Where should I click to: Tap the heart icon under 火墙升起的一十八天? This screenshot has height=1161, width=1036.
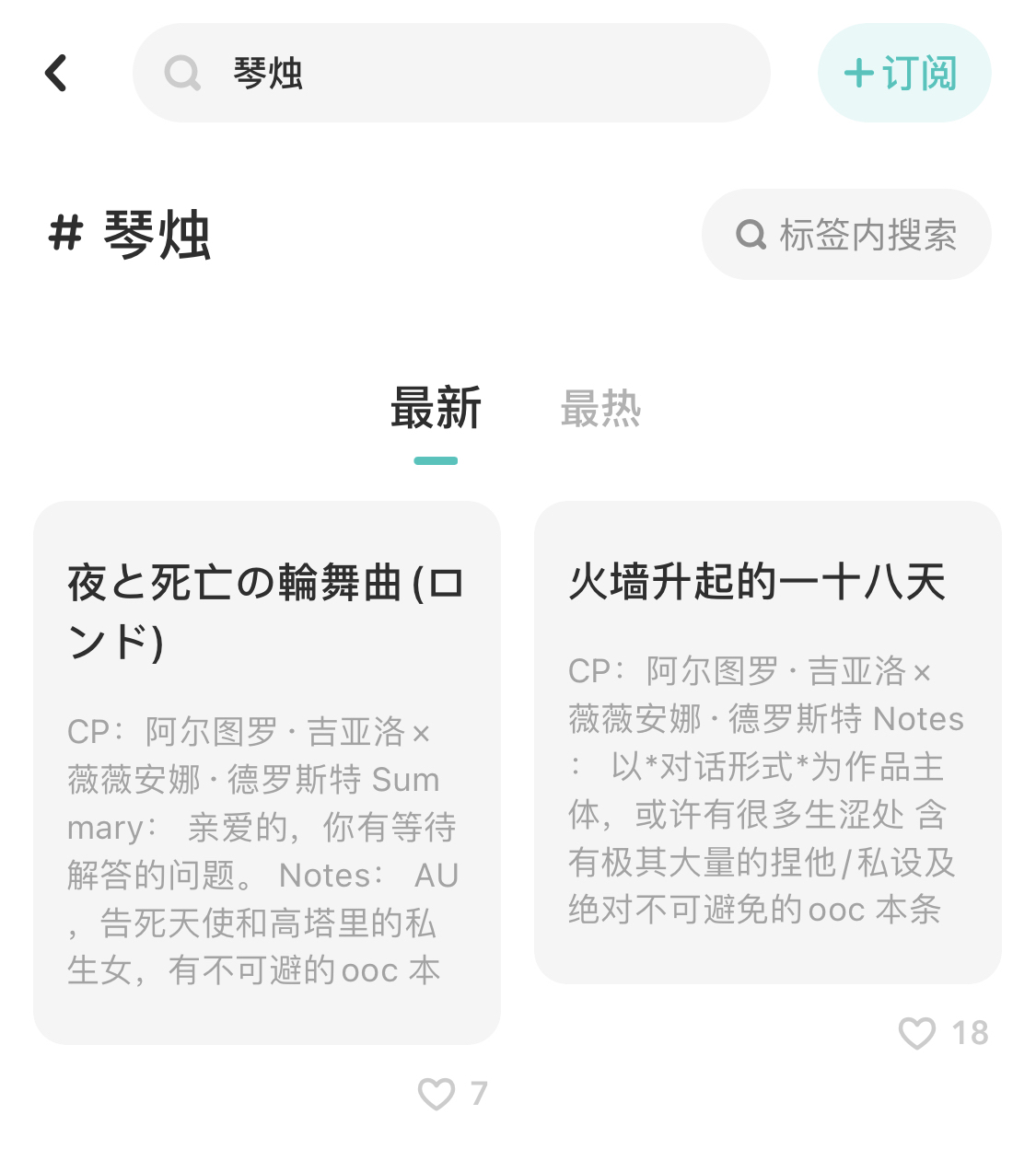(x=917, y=1033)
